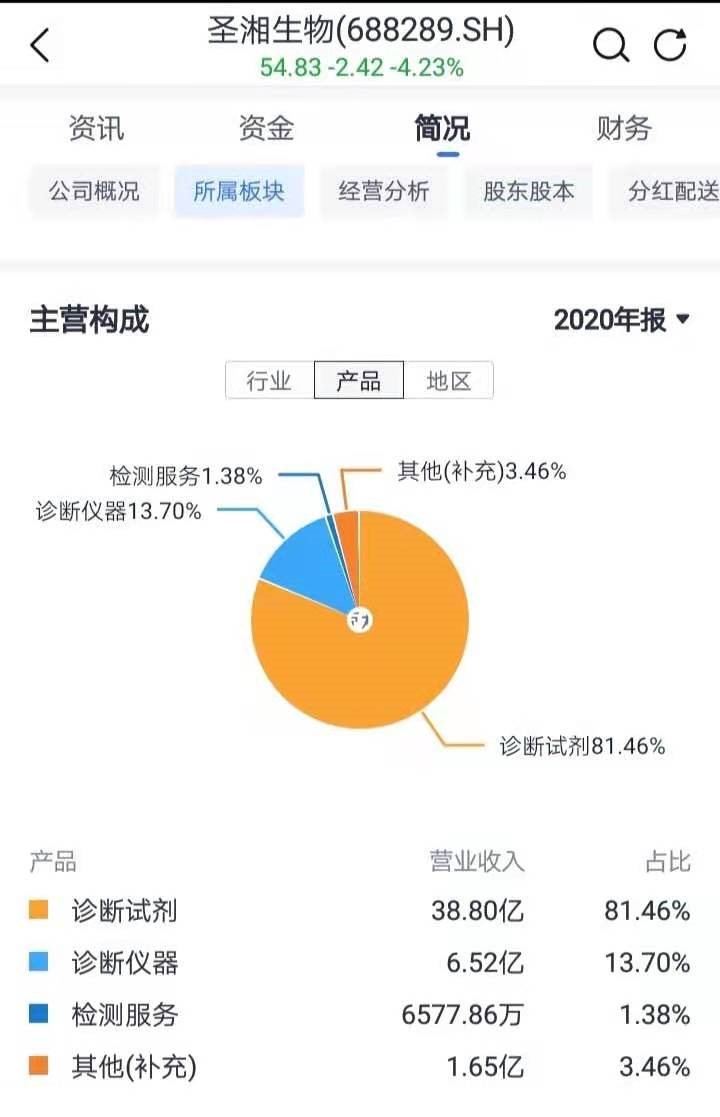Show breakdown by 产品
The height and width of the screenshot is (1117, 720).
(x=358, y=381)
